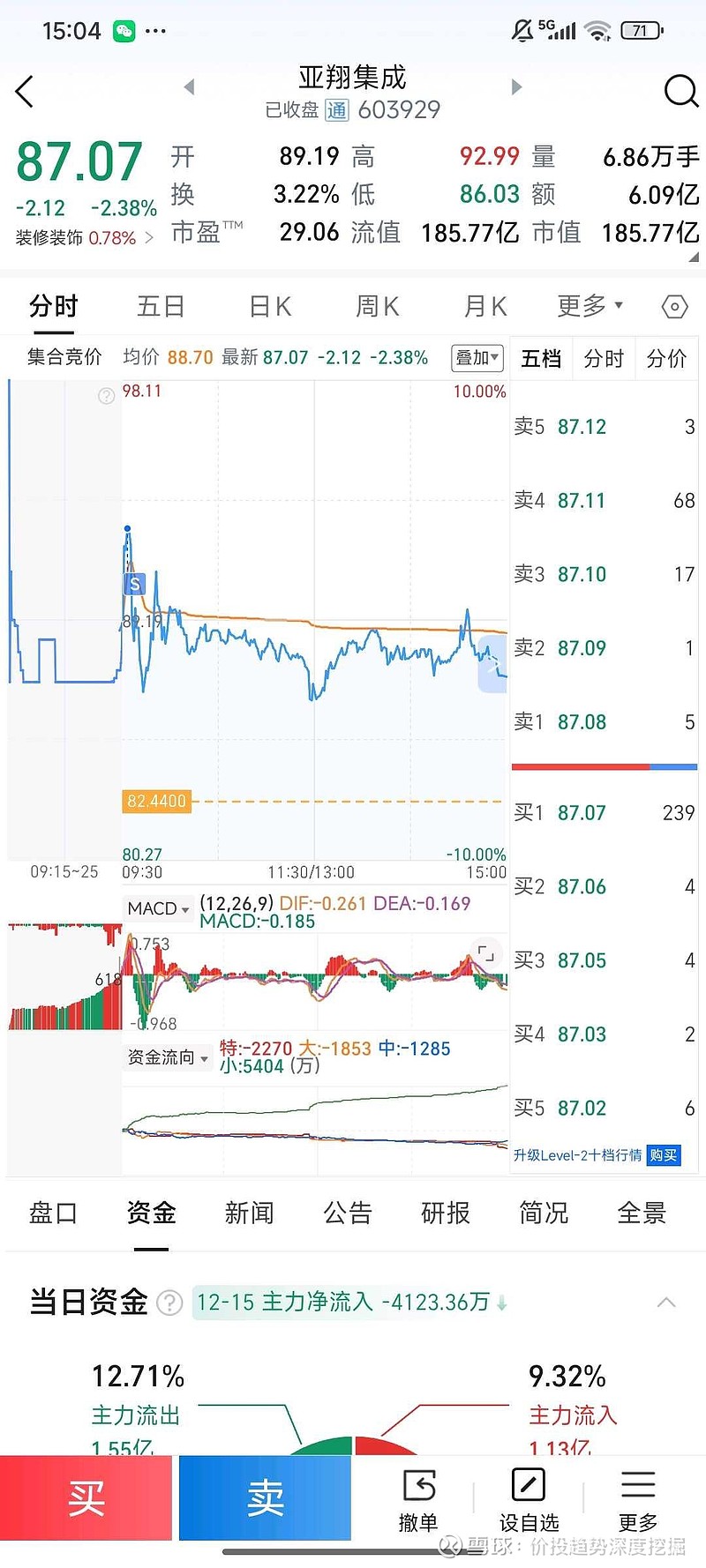This screenshot has width=706, height=1568.
Task: Switch to the previous stock arrow
Action: click(189, 87)
